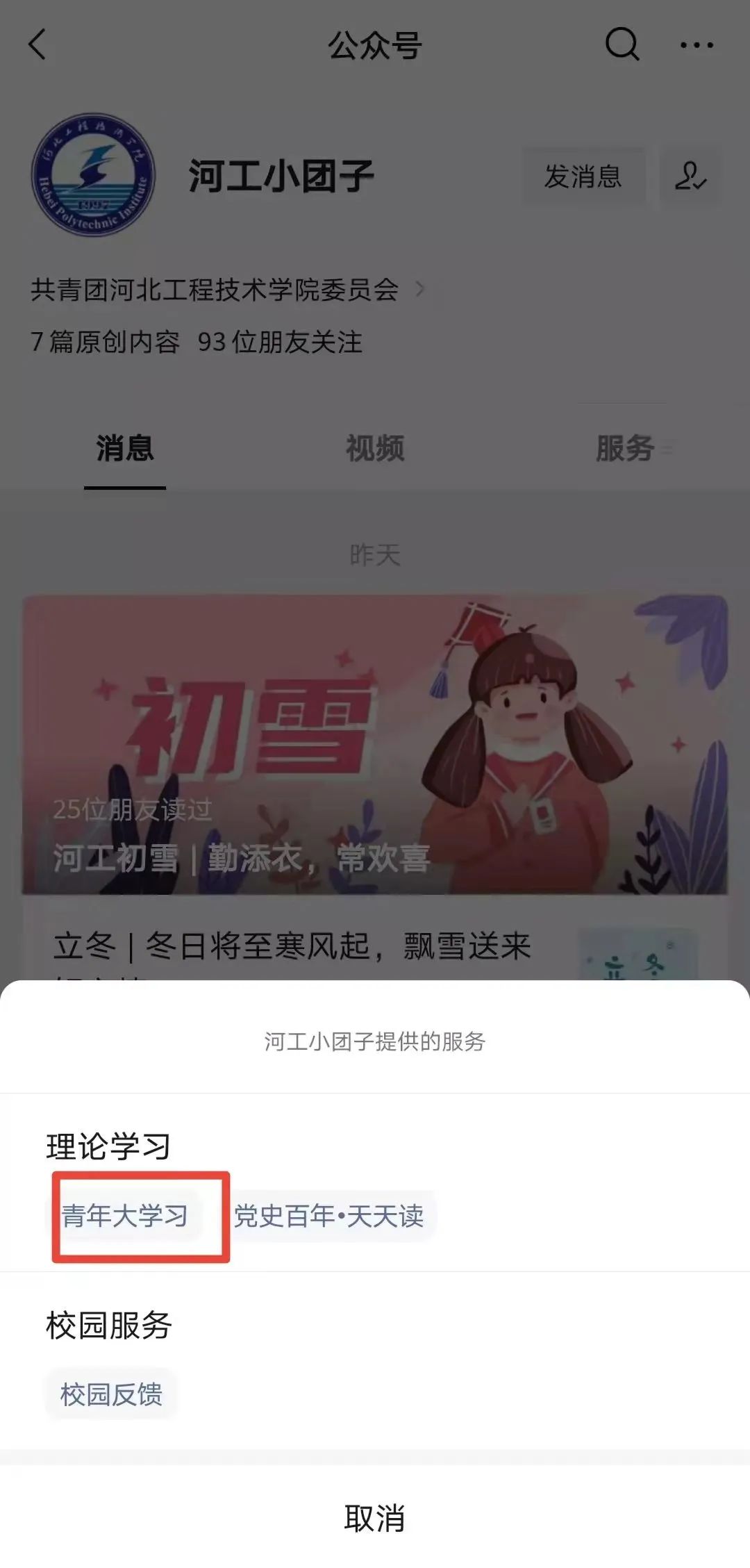Viewport: 750px width, 1568px height.
Task: Open the 河工初雪 article card
Action: point(375,743)
